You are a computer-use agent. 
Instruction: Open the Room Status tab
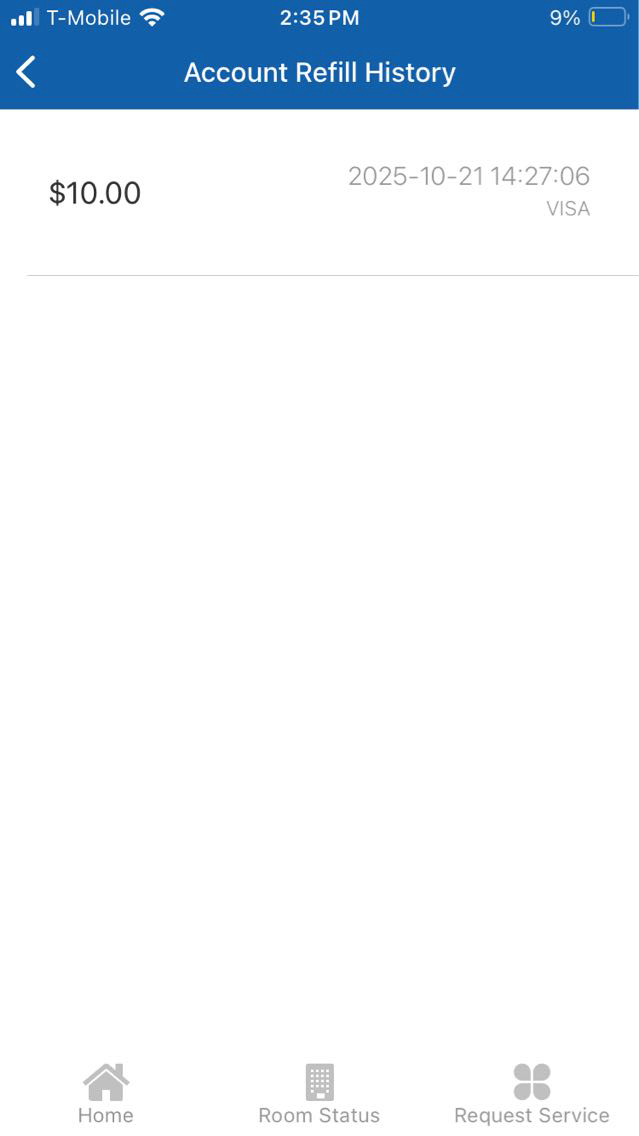tap(319, 1093)
